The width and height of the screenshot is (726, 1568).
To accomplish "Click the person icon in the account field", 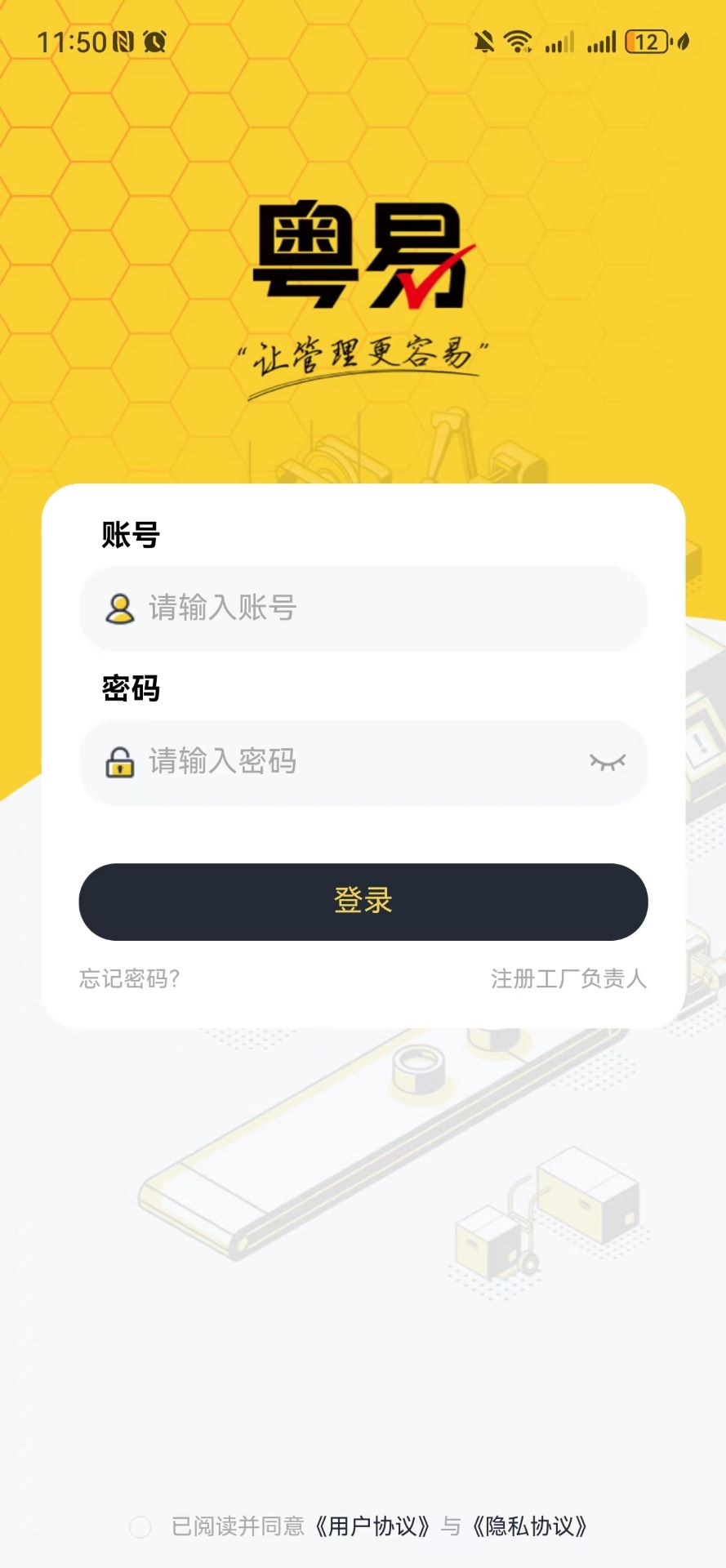I will 121,609.
